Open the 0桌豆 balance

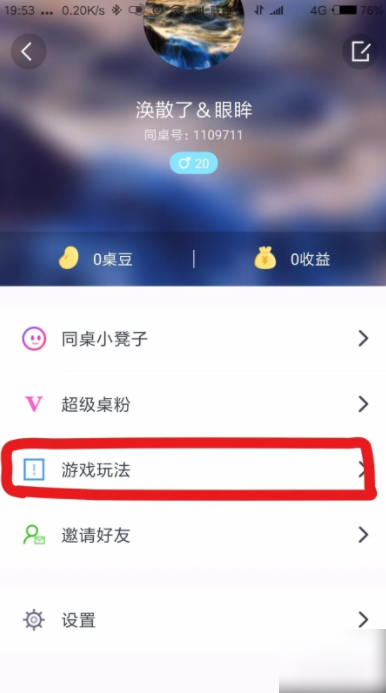click(x=96, y=259)
